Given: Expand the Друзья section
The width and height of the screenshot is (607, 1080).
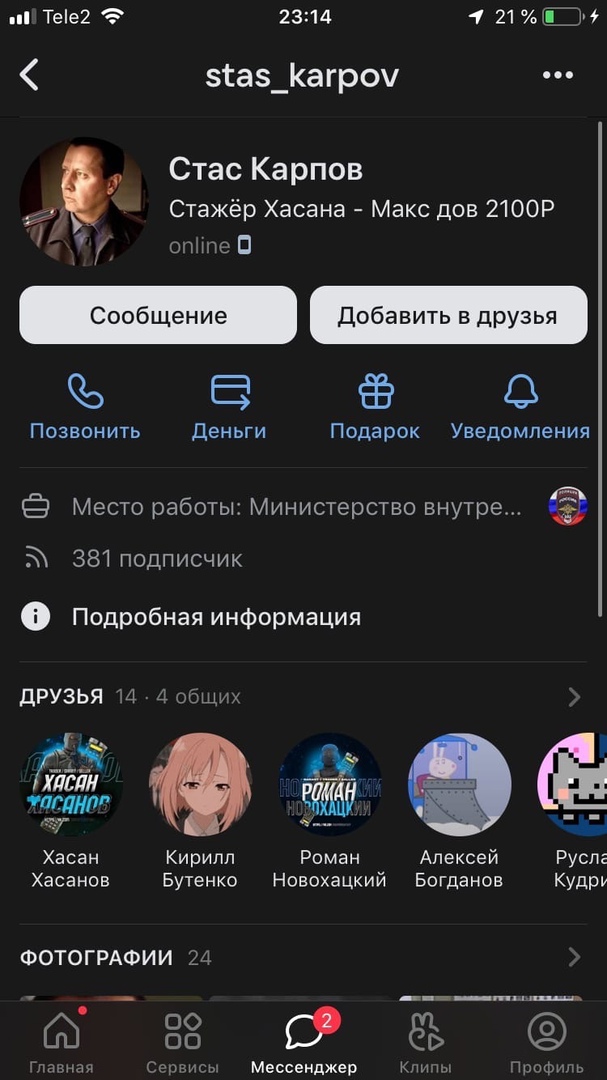Looking at the screenshot, I should pos(574,697).
